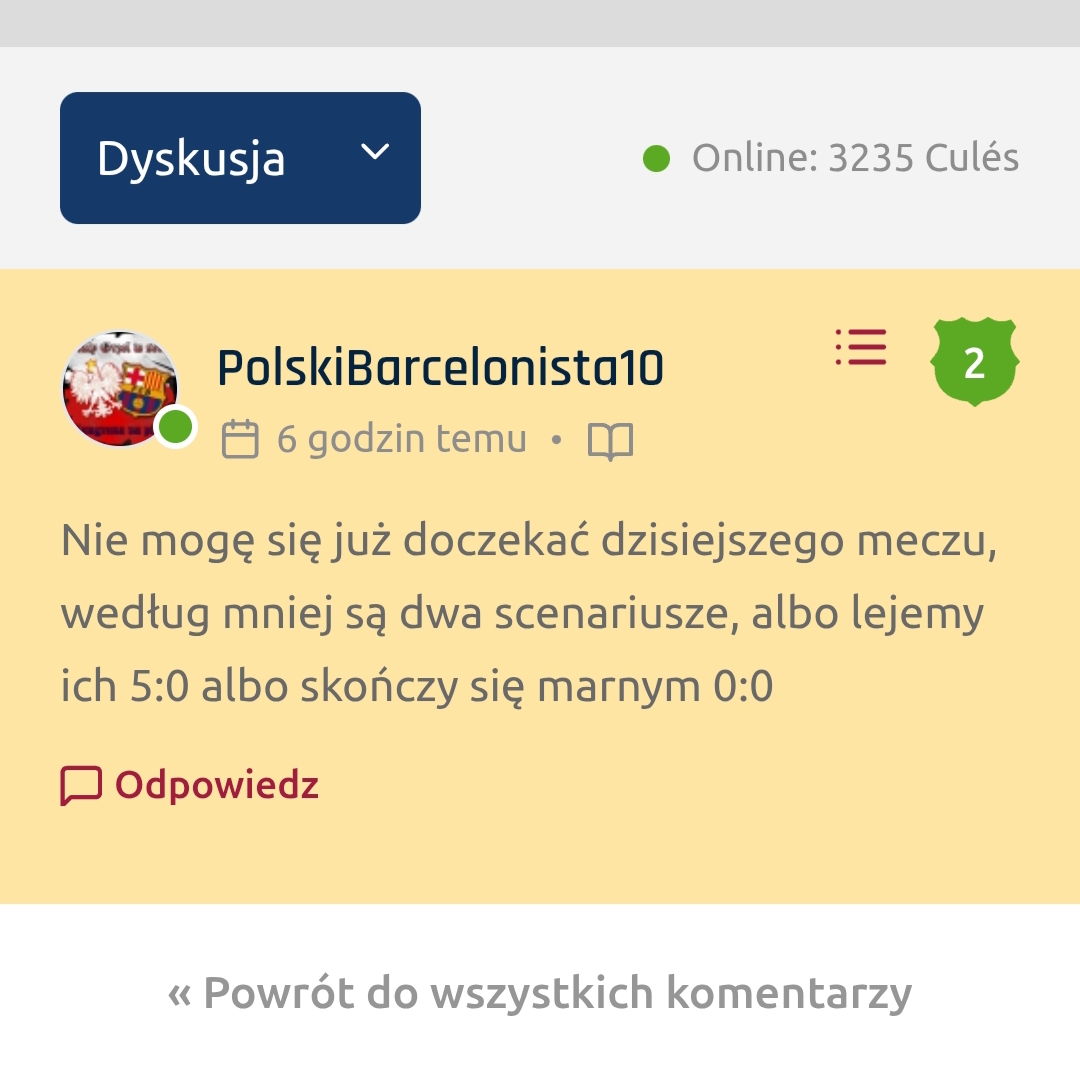Reply with Odpowiedz
Viewport: 1080px width, 1088px height.
189,785
